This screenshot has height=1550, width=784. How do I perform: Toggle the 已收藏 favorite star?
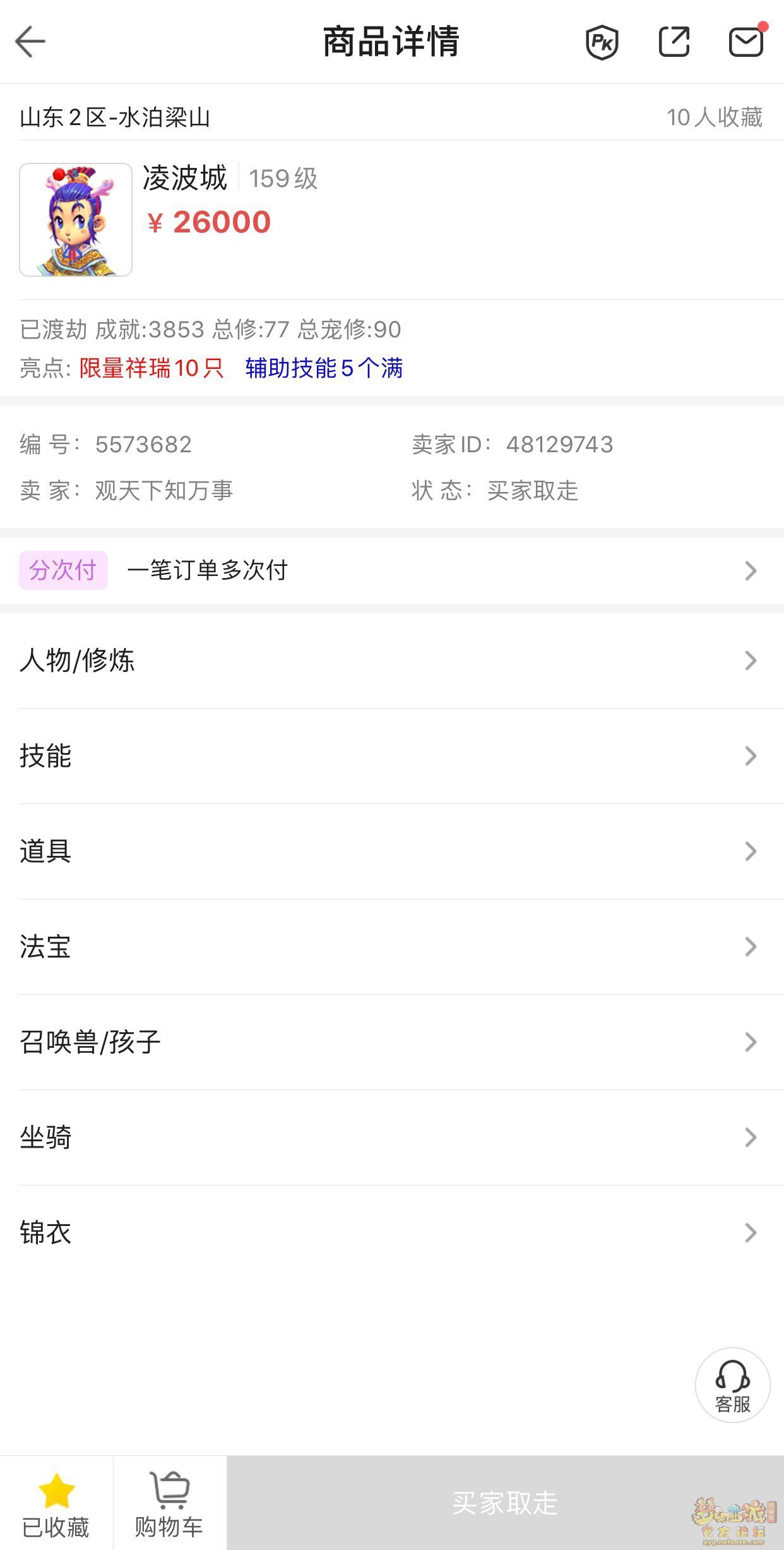(x=56, y=1503)
